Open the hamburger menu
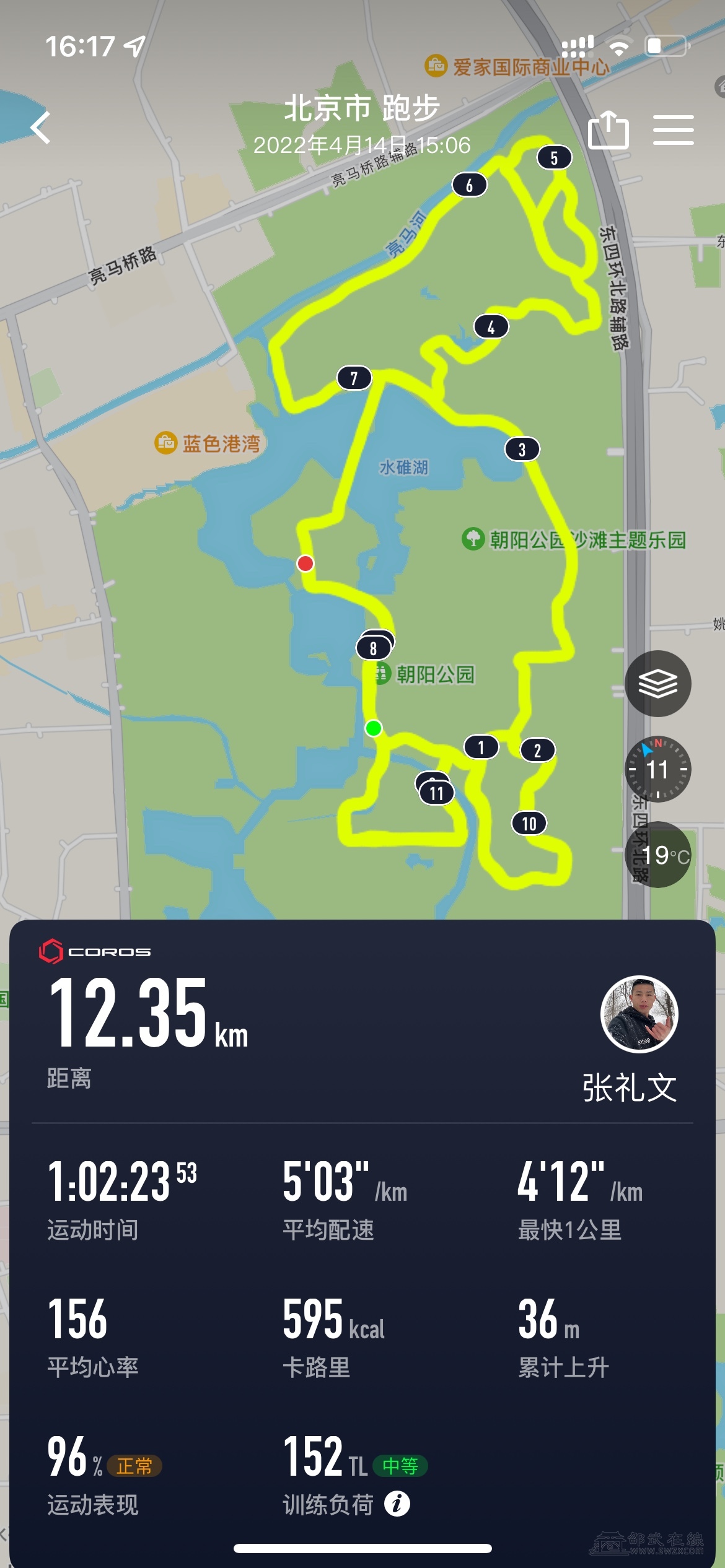The height and width of the screenshot is (1568, 725). coord(673,130)
